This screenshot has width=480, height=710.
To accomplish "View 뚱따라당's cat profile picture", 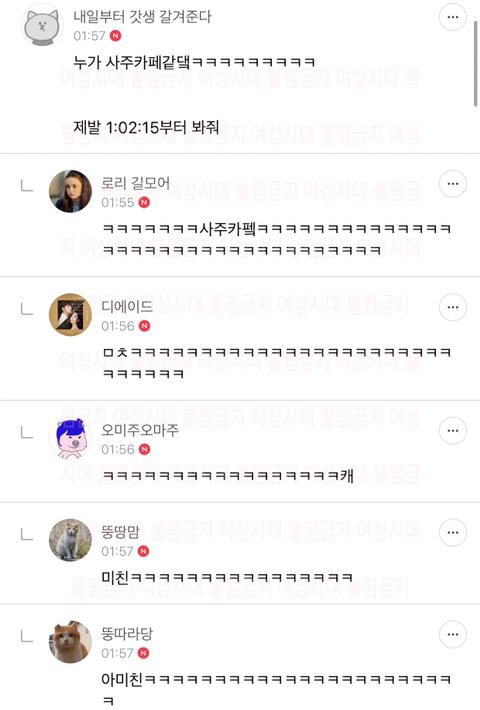I will [x=70, y=642].
